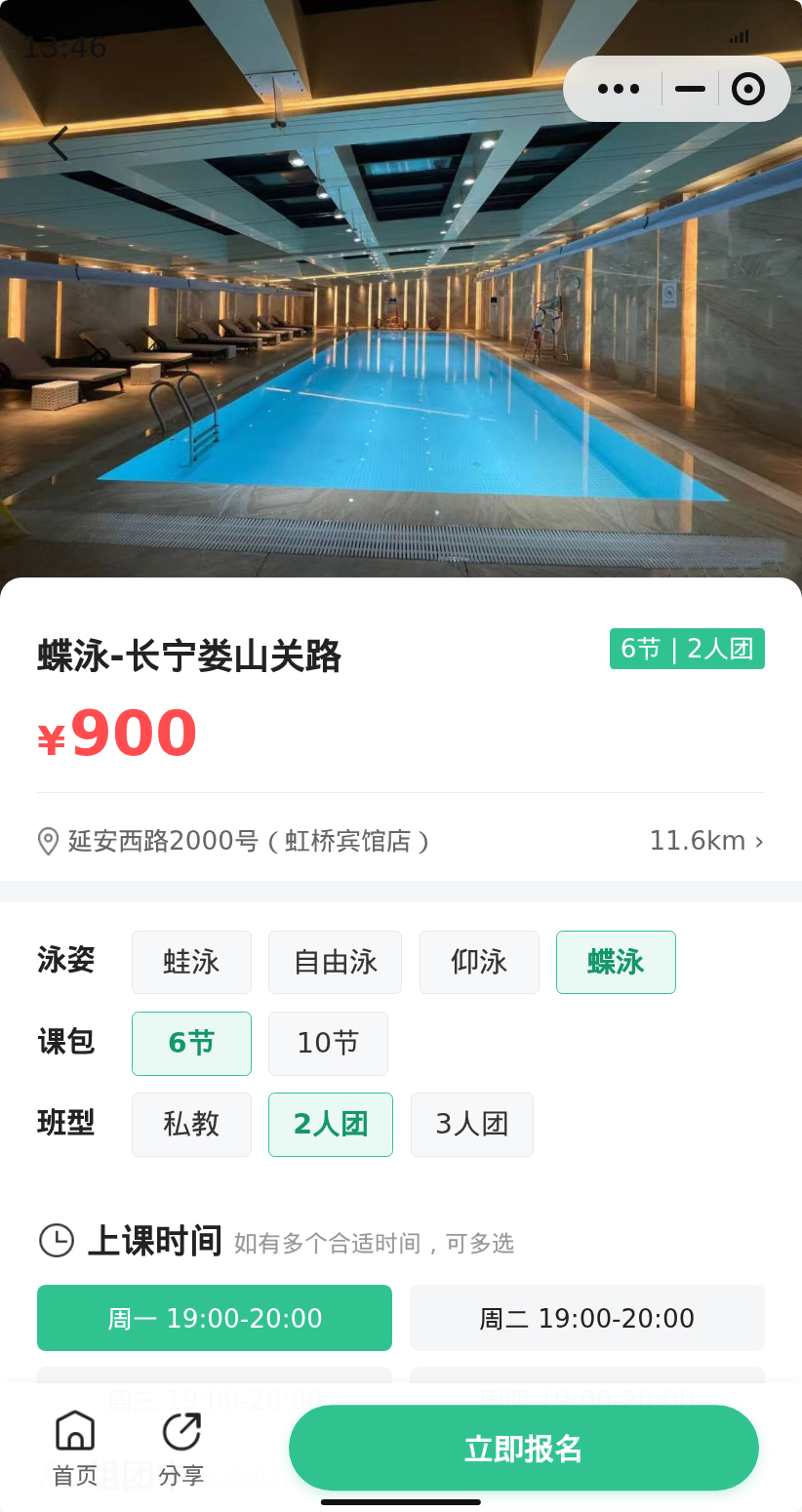This screenshot has height=1512, width=802.
Task: Tap the selected 蝶泳 chip
Action: click(x=616, y=962)
